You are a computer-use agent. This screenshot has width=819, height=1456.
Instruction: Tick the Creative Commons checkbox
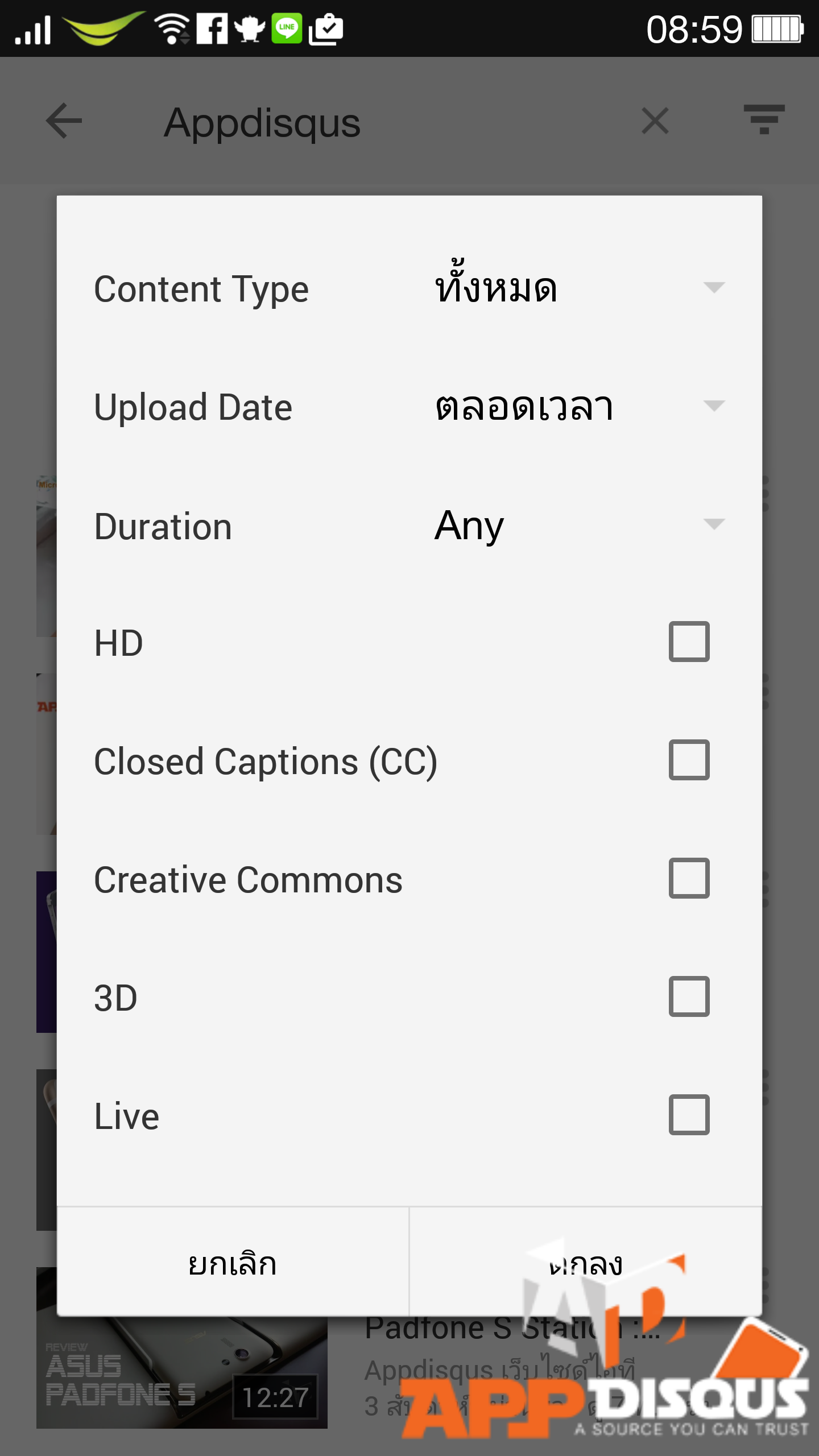689,878
